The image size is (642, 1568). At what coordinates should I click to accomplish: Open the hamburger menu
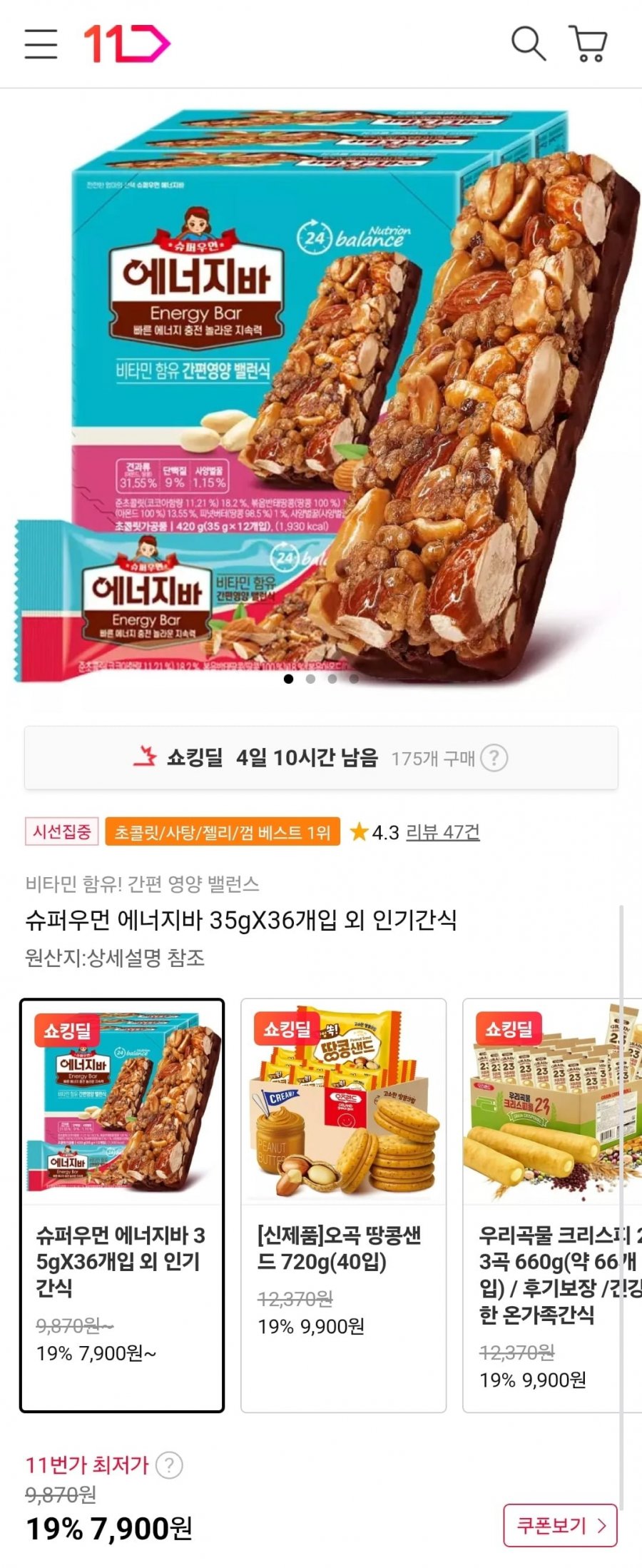coord(41,44)
